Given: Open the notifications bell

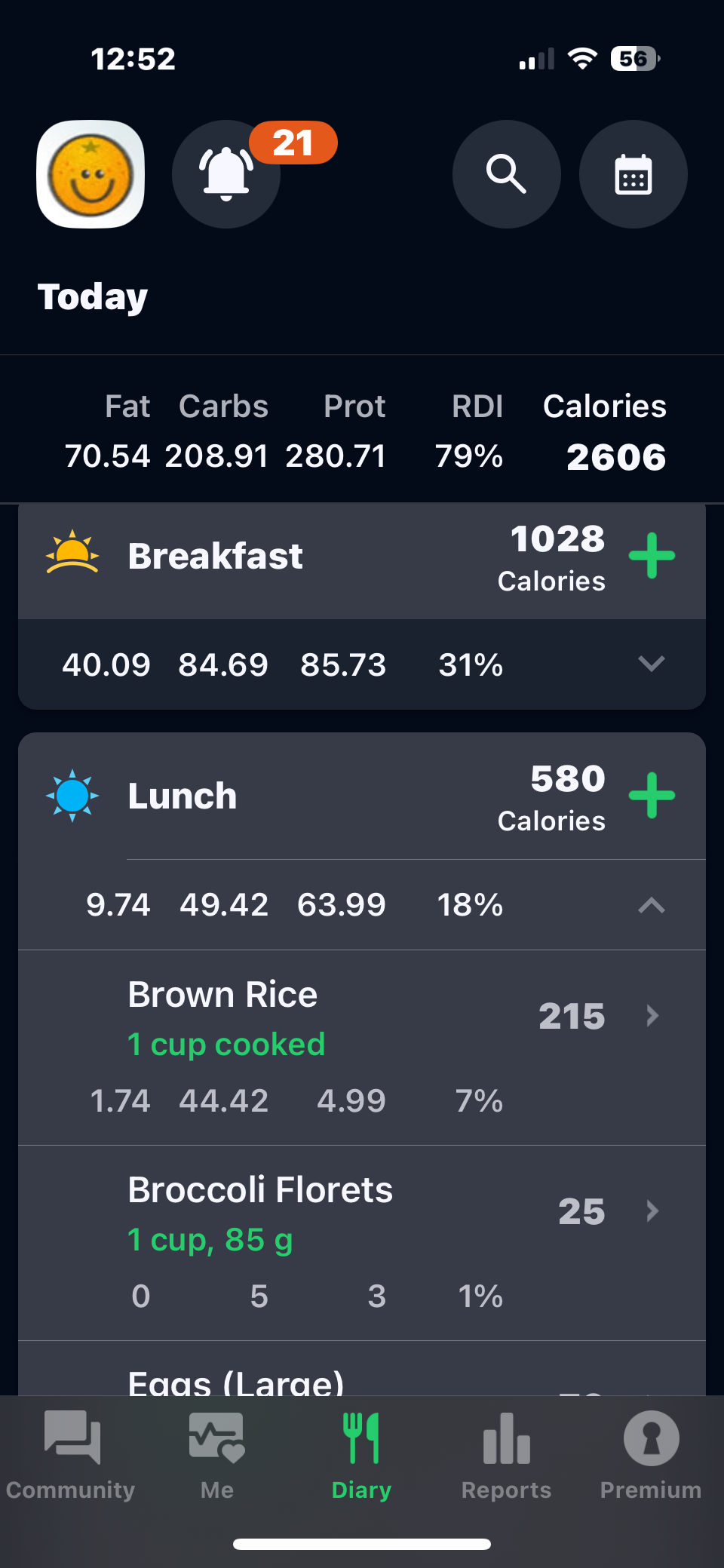Looking at the screenshot, I should pos(226,174).
